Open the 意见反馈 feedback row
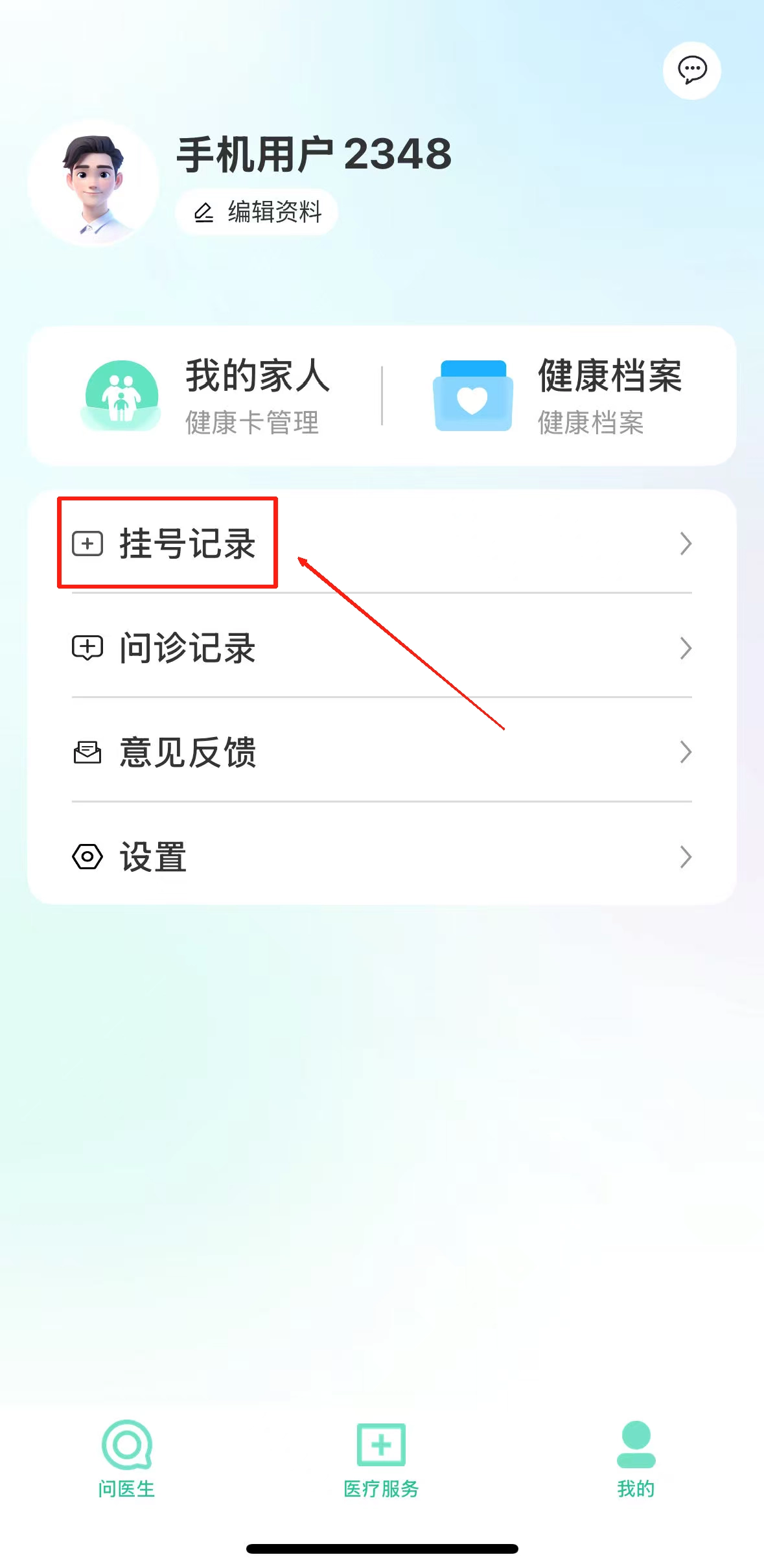The width and height of the screenshot is (764, 1568). click(381, 752)
